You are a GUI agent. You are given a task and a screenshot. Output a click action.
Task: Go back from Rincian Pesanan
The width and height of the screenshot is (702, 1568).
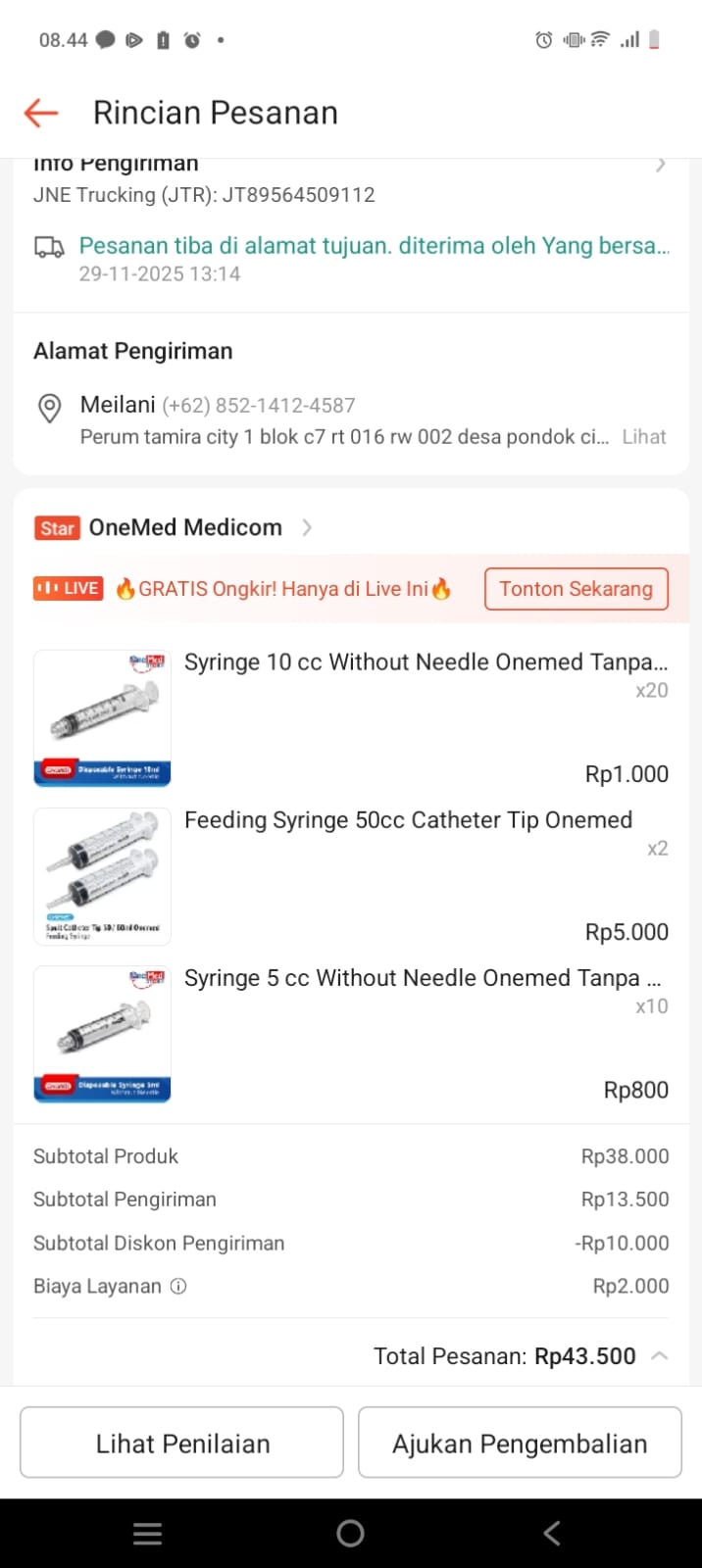point(41,113)
